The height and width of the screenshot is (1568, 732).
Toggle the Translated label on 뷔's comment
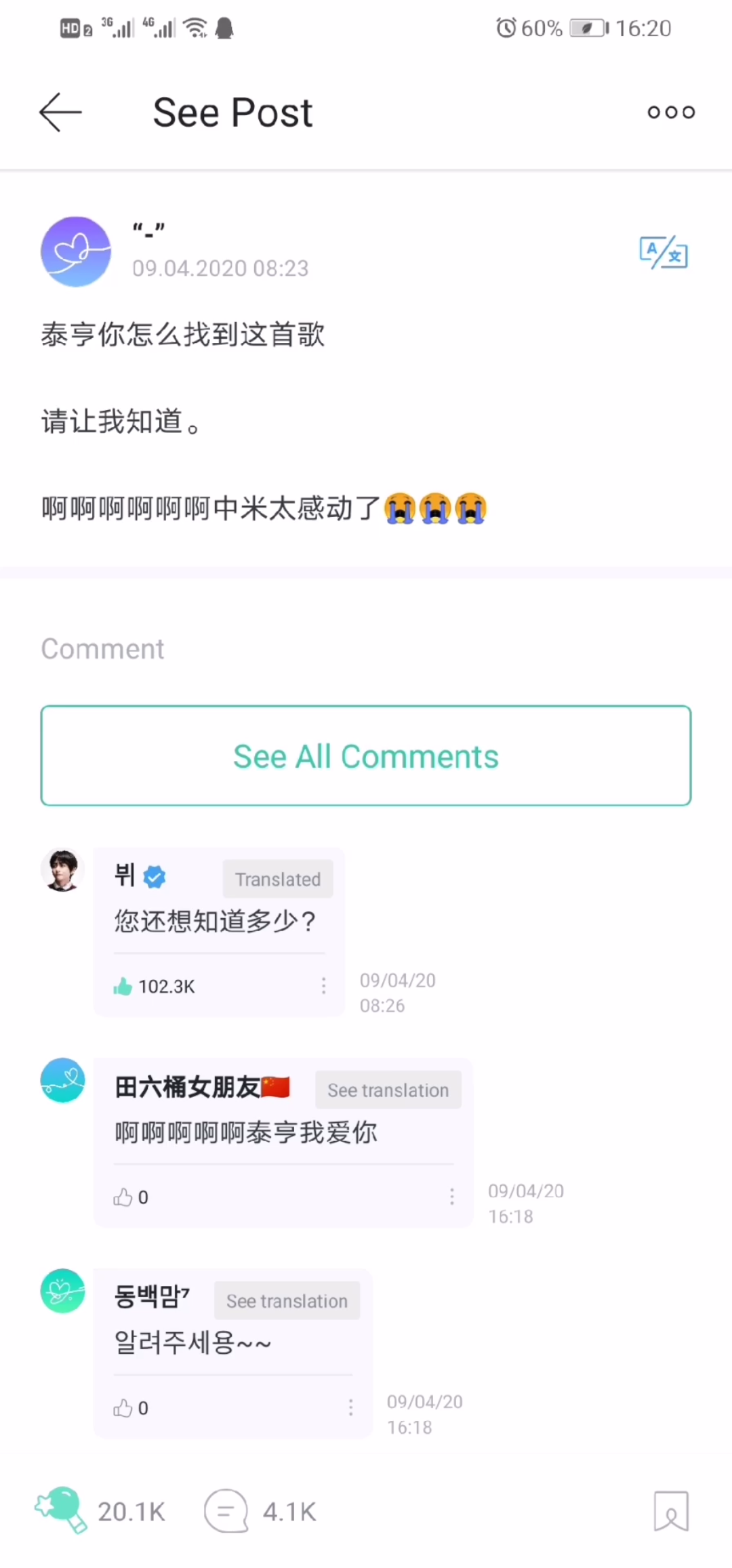278,879
